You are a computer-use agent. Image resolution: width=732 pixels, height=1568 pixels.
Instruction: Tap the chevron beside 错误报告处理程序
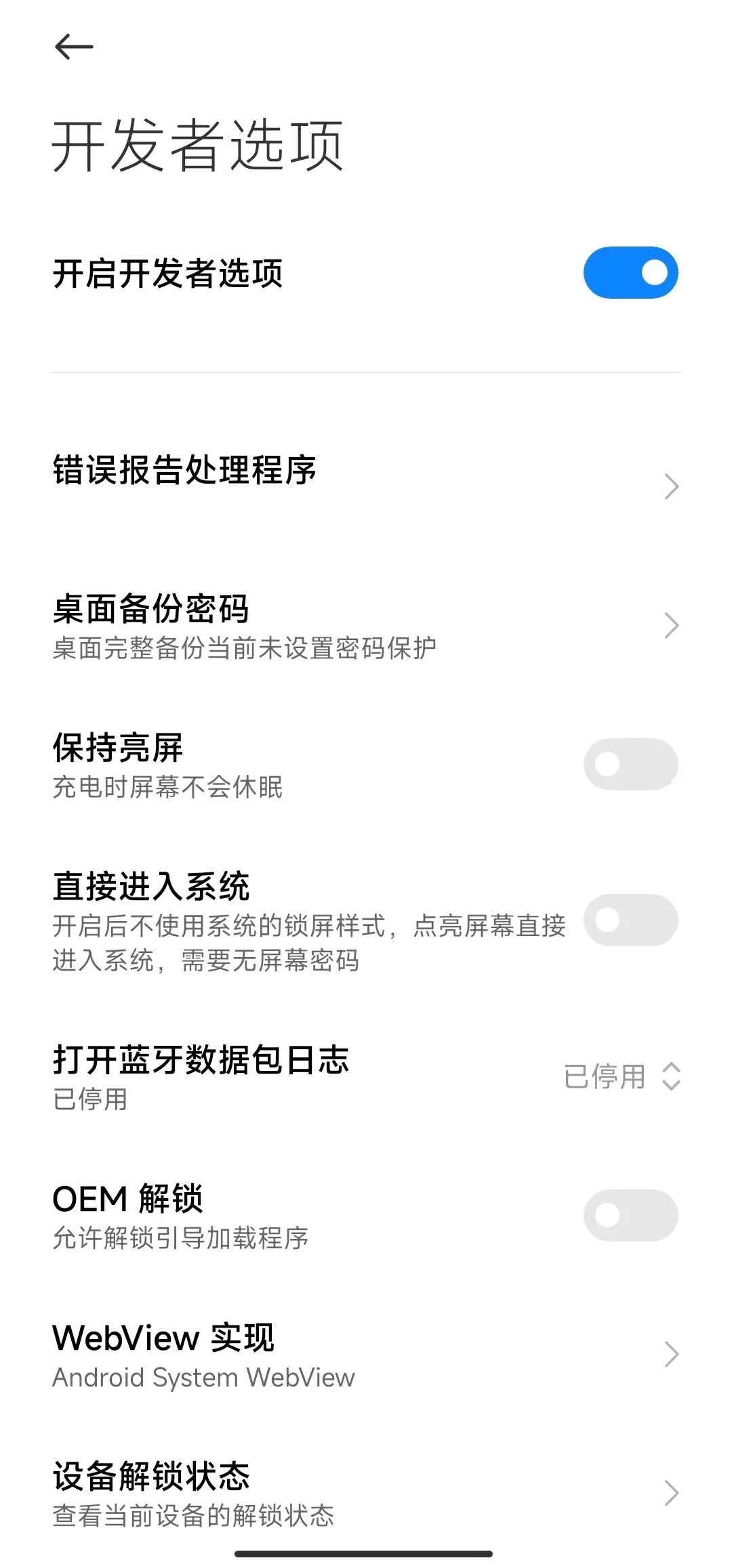(x=670, y=486)
